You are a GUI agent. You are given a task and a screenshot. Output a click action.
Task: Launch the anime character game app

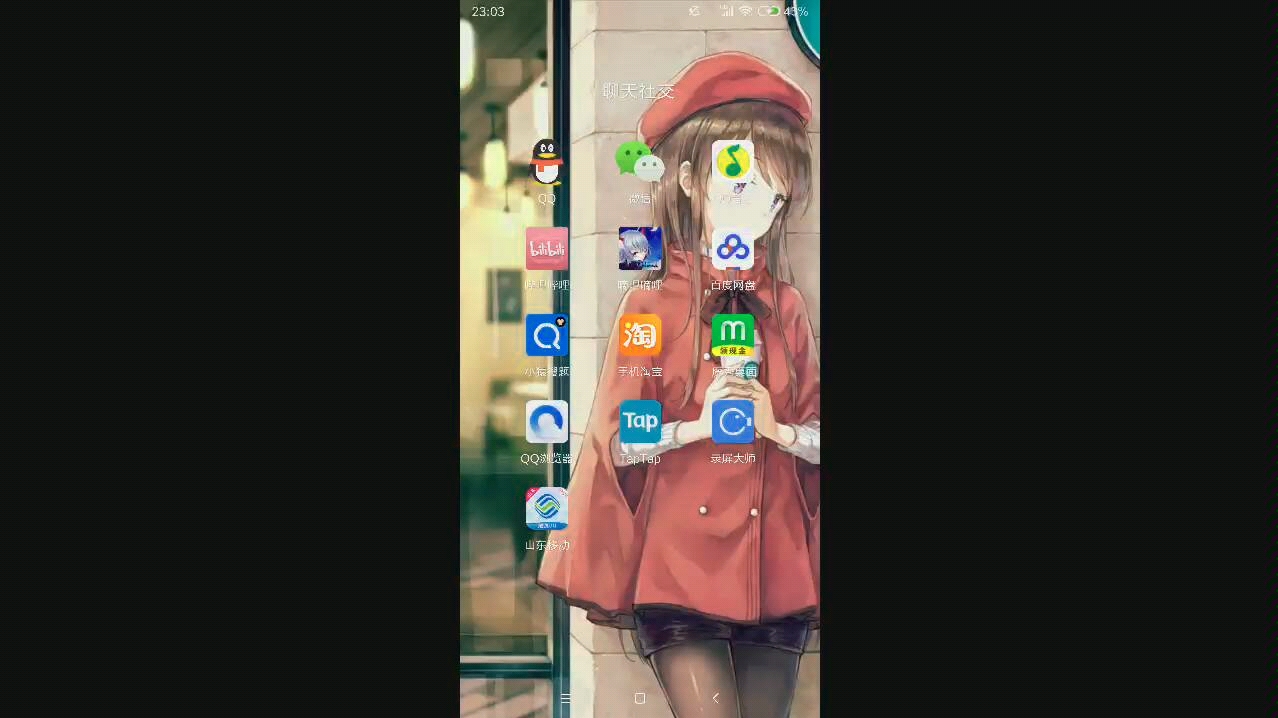(639, 249)
